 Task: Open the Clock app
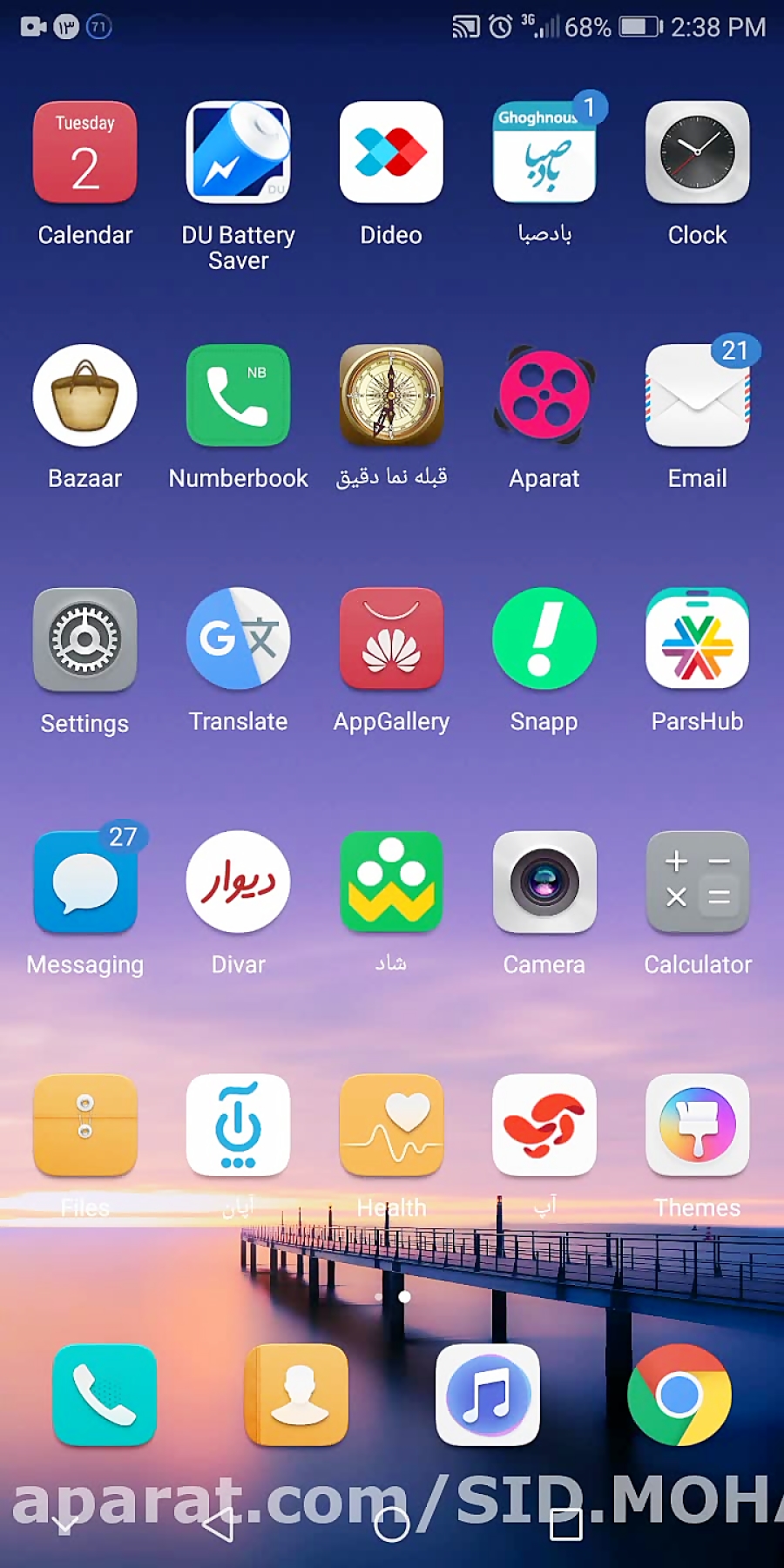[697, 153]
